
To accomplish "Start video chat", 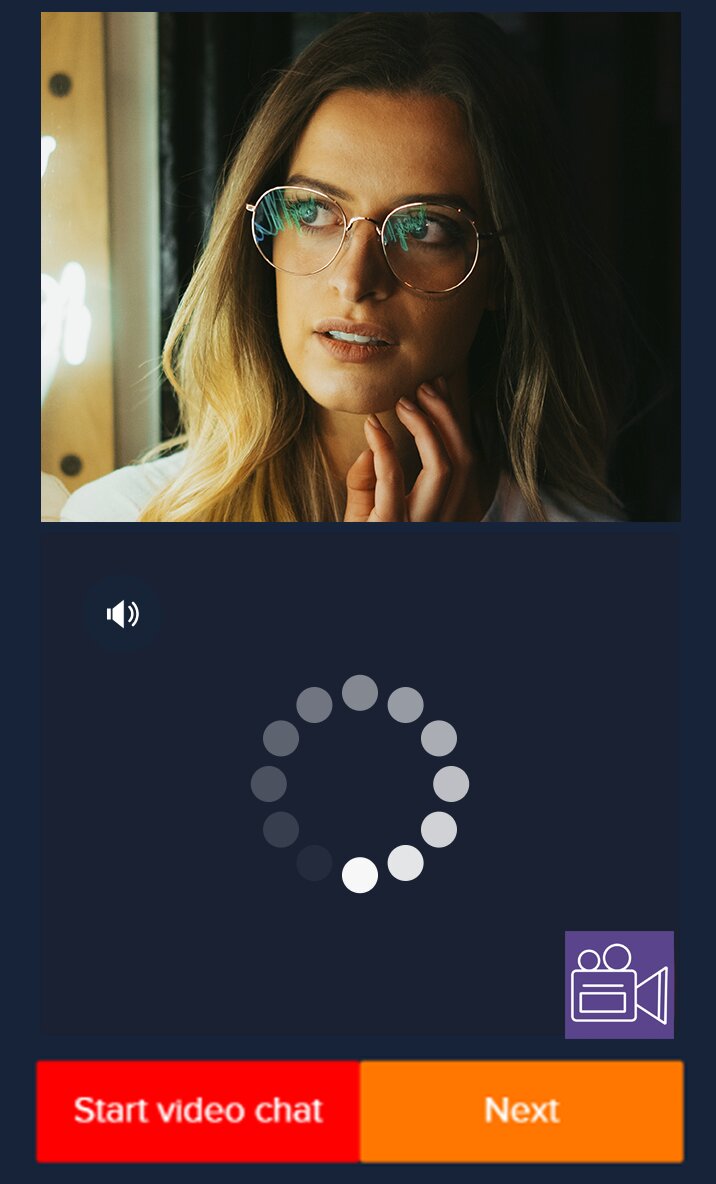I will tap(198, 1111).
